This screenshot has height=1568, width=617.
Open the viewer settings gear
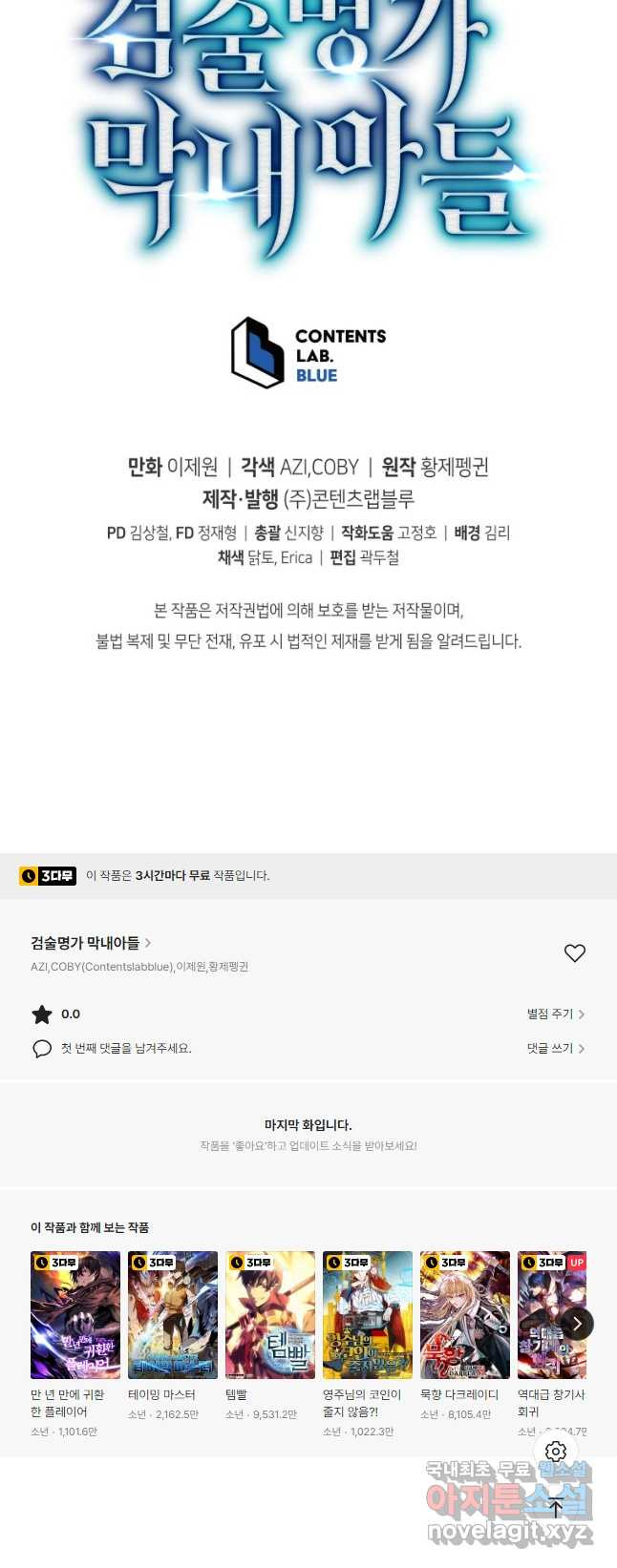[x=556, y=1452]
